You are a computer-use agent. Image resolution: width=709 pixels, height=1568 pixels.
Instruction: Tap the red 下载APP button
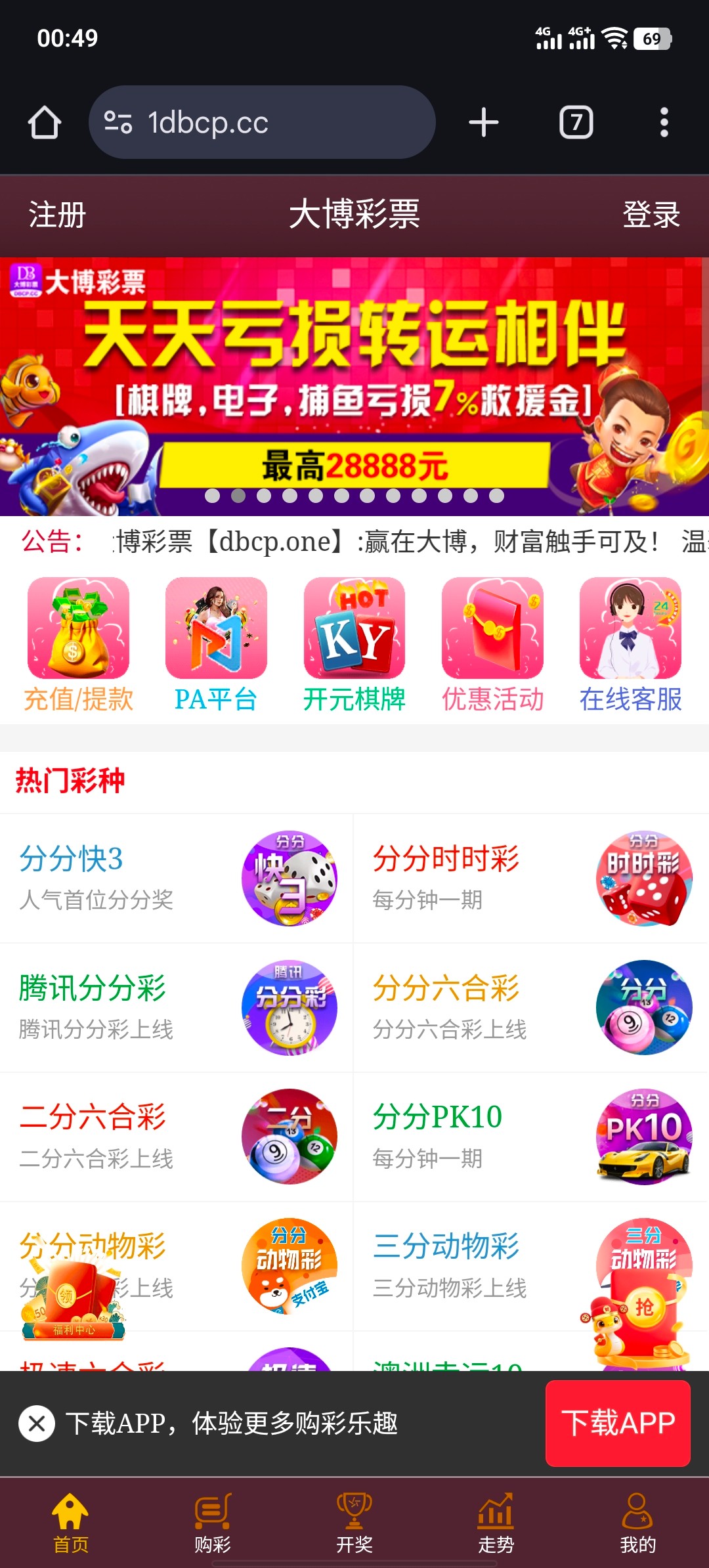(618, 1424)
